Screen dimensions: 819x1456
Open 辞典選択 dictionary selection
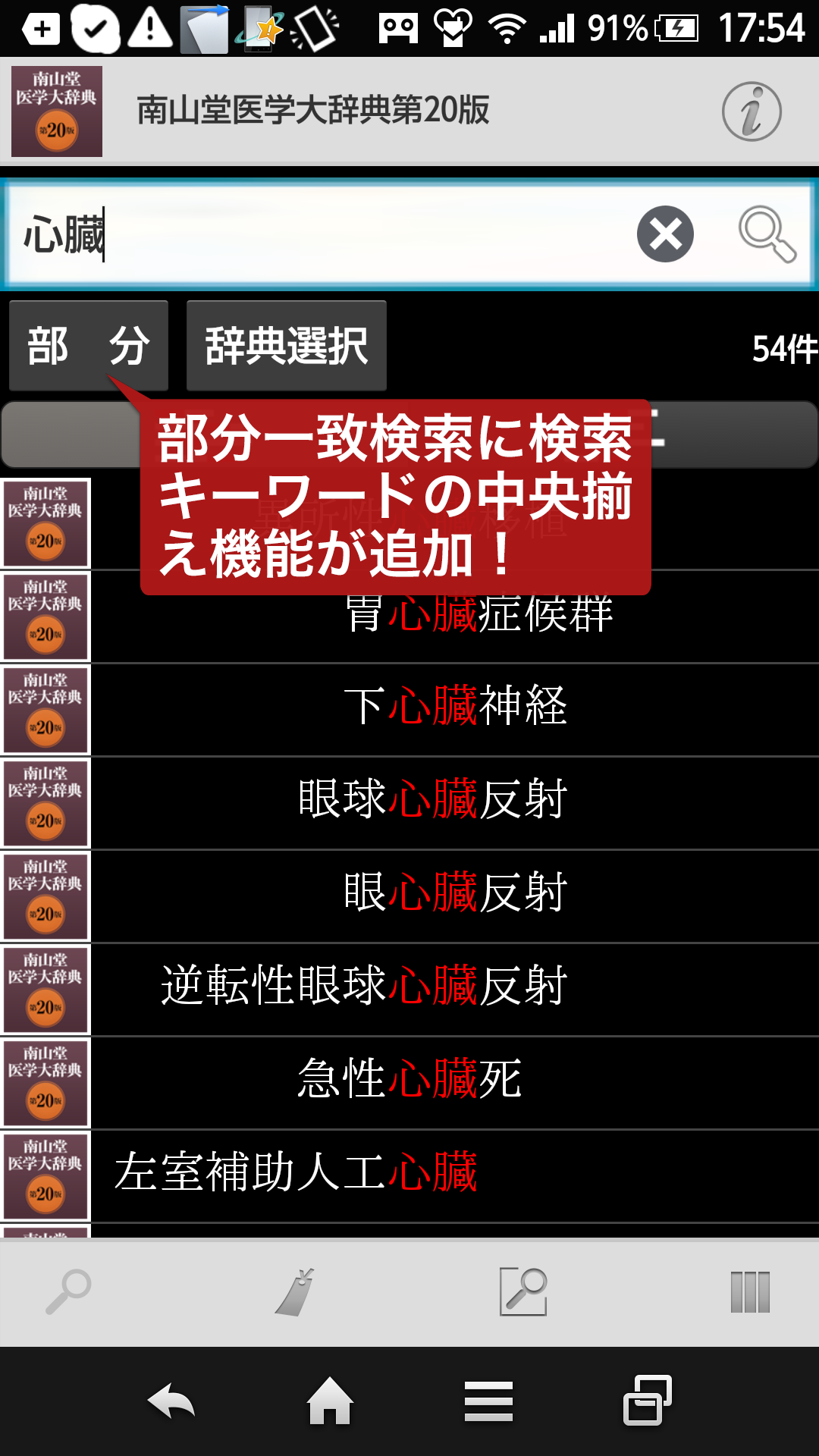(x=287, y=345)
